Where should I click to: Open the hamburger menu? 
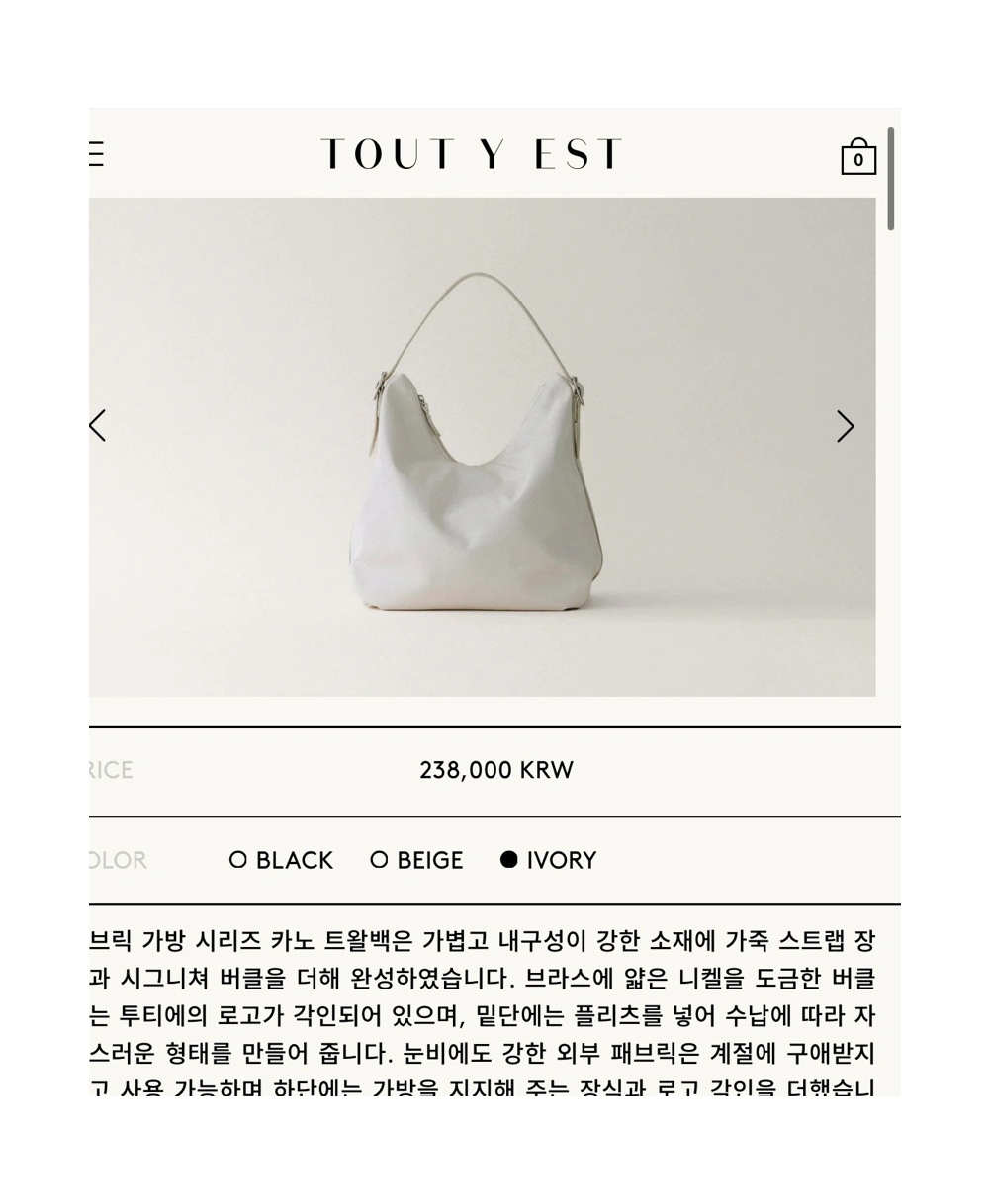tap(96, 155)
